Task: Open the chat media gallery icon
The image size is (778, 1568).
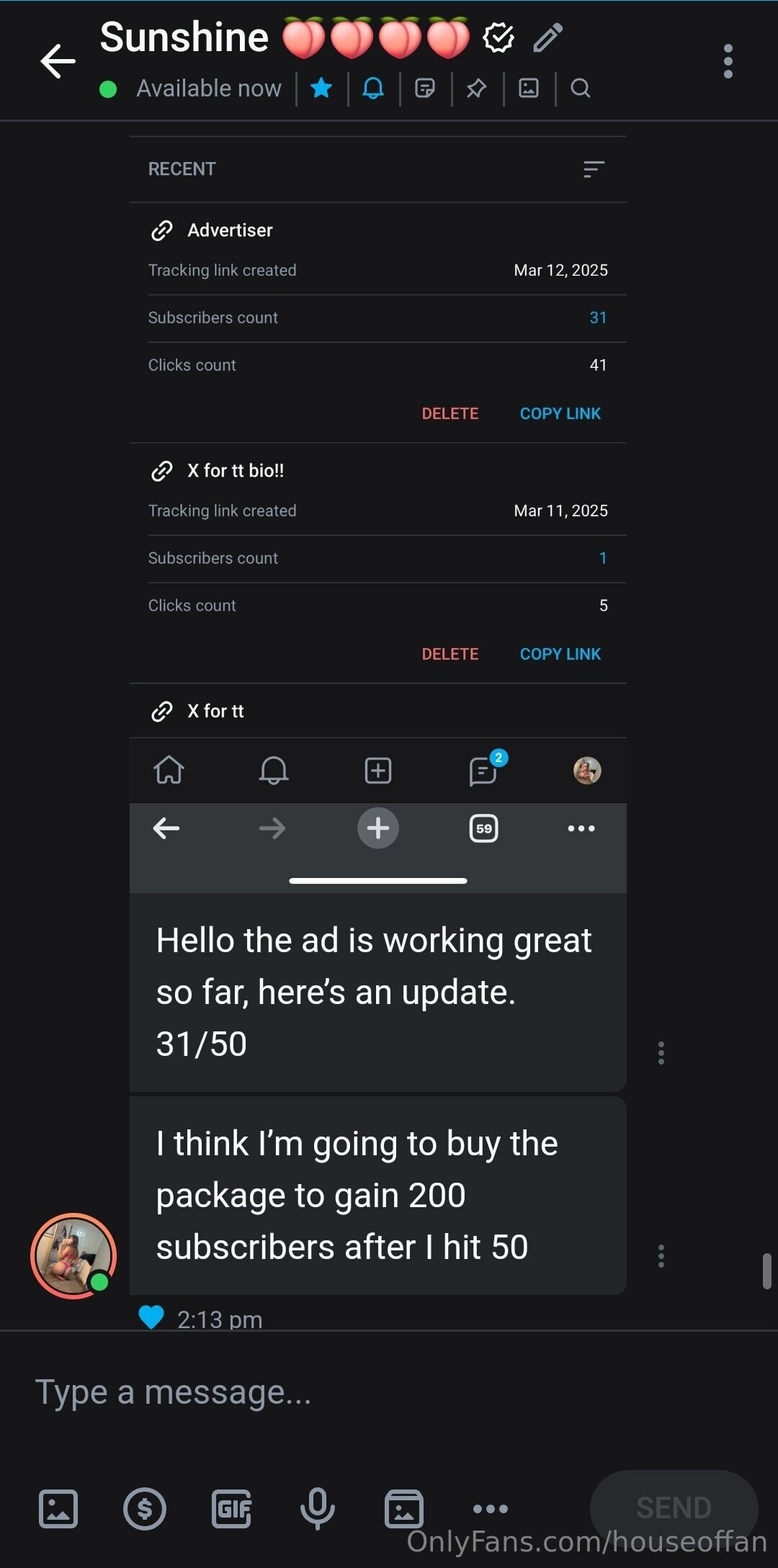Action: pyautogui.click(x=529, y=88)
